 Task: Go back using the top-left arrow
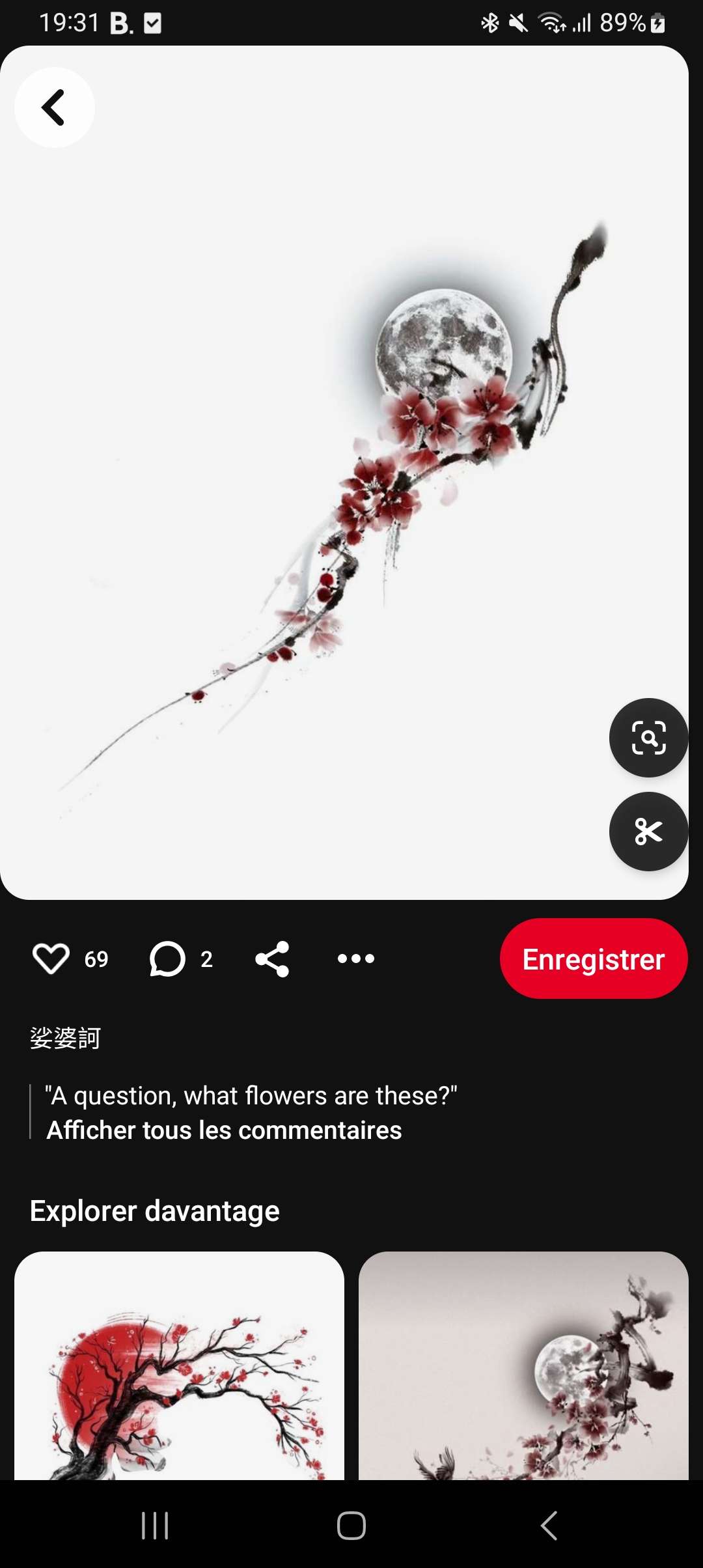point(55,107)
